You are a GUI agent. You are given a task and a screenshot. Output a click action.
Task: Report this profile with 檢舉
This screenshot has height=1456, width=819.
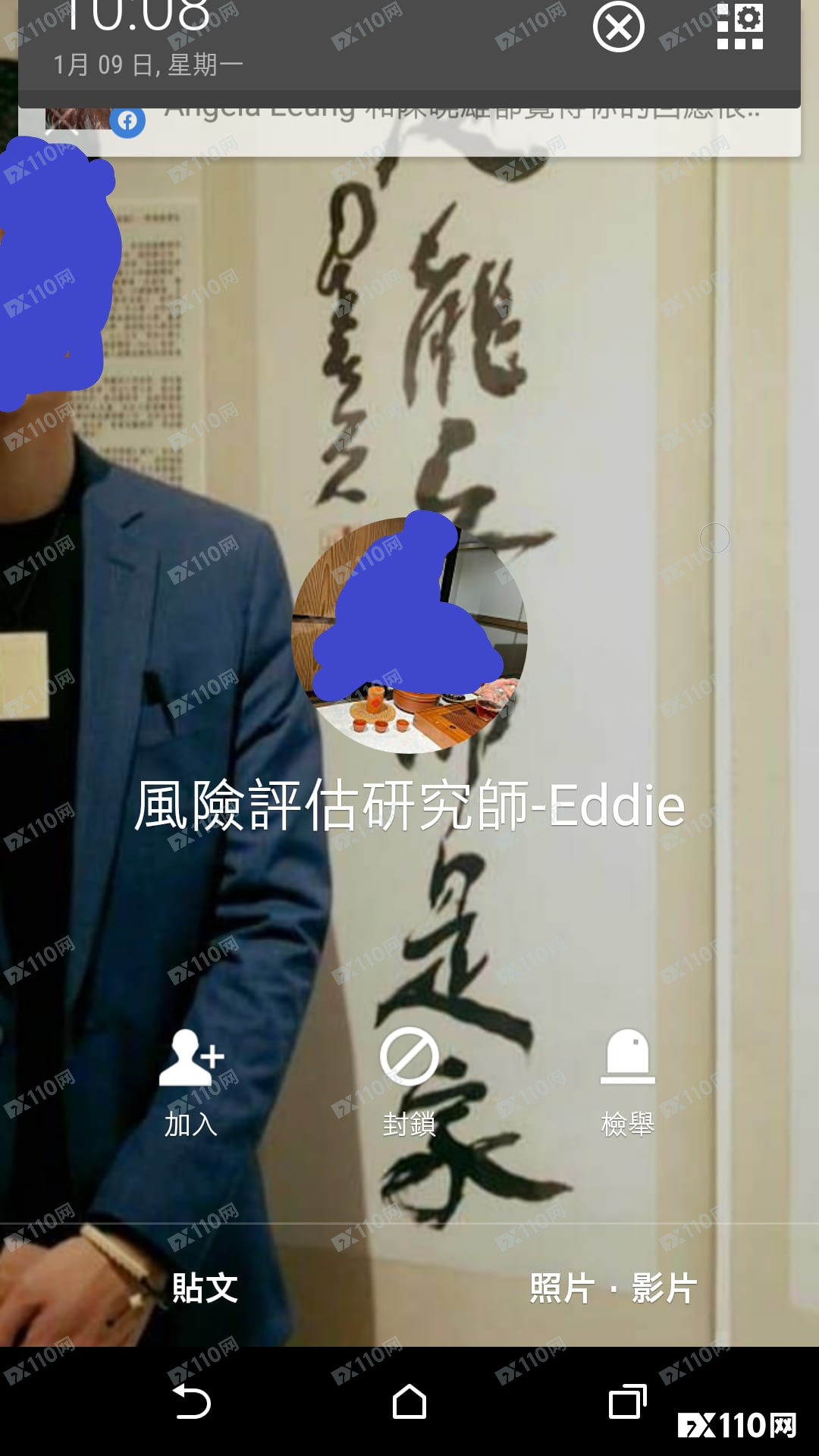627,1082
